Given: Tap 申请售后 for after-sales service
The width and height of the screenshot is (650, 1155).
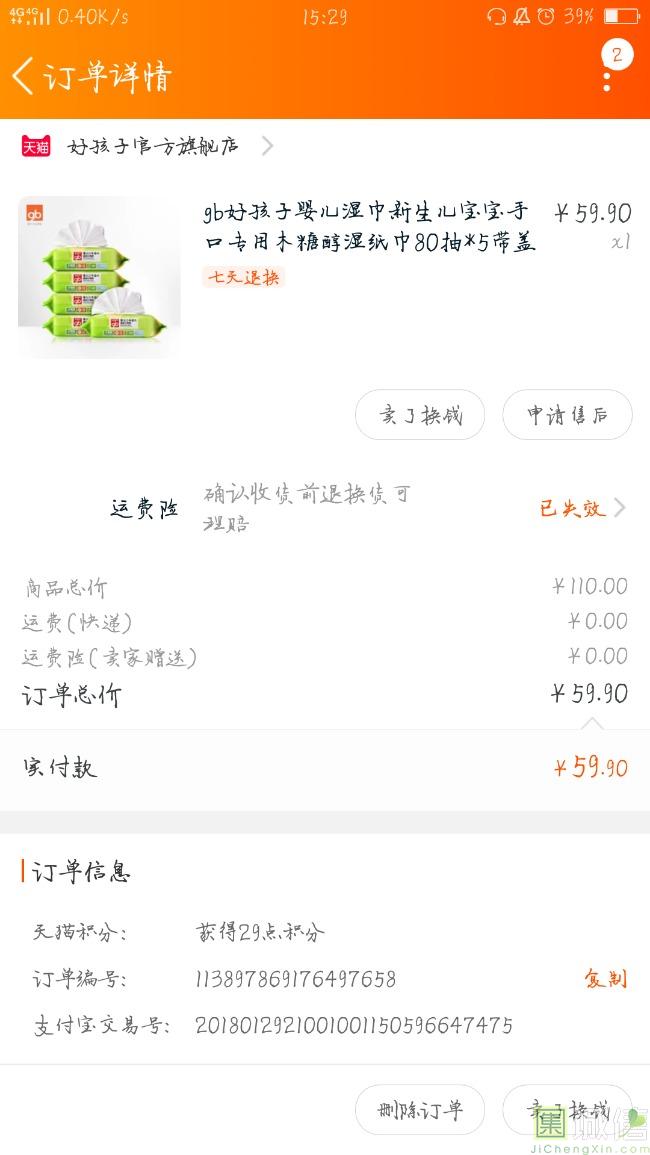Looking at the screenshot, I should (567, 415).
